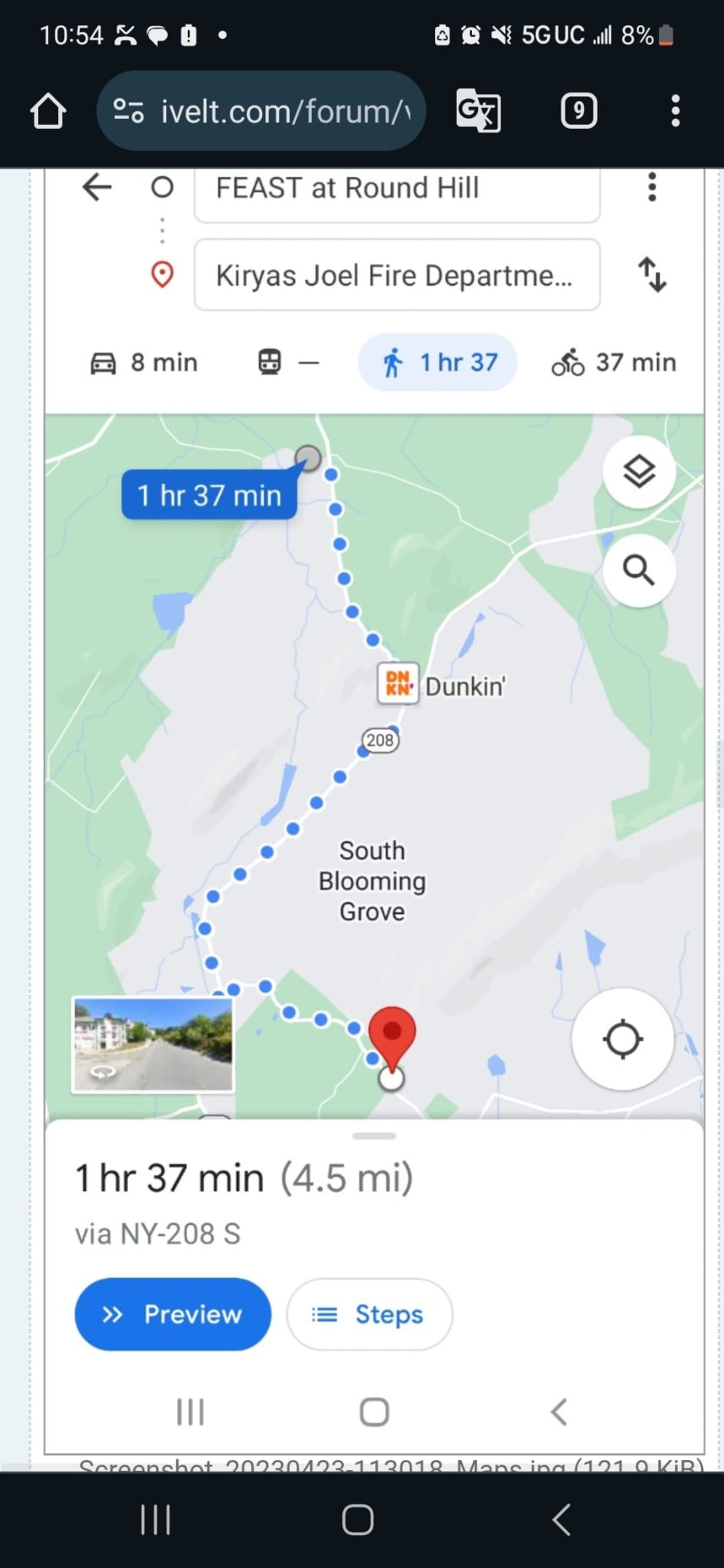The width and height of the screenshot is (724, 1568).
Task: Open the tab switcher showing 9 tabs
Action: click(x=578, y=111)
